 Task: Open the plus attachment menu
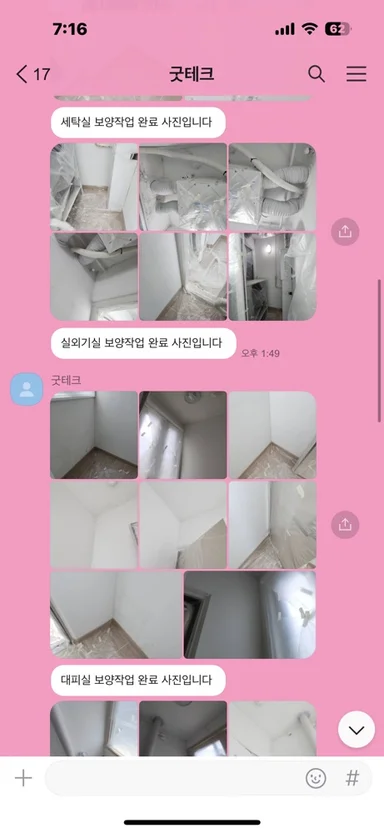pos(23,779)
